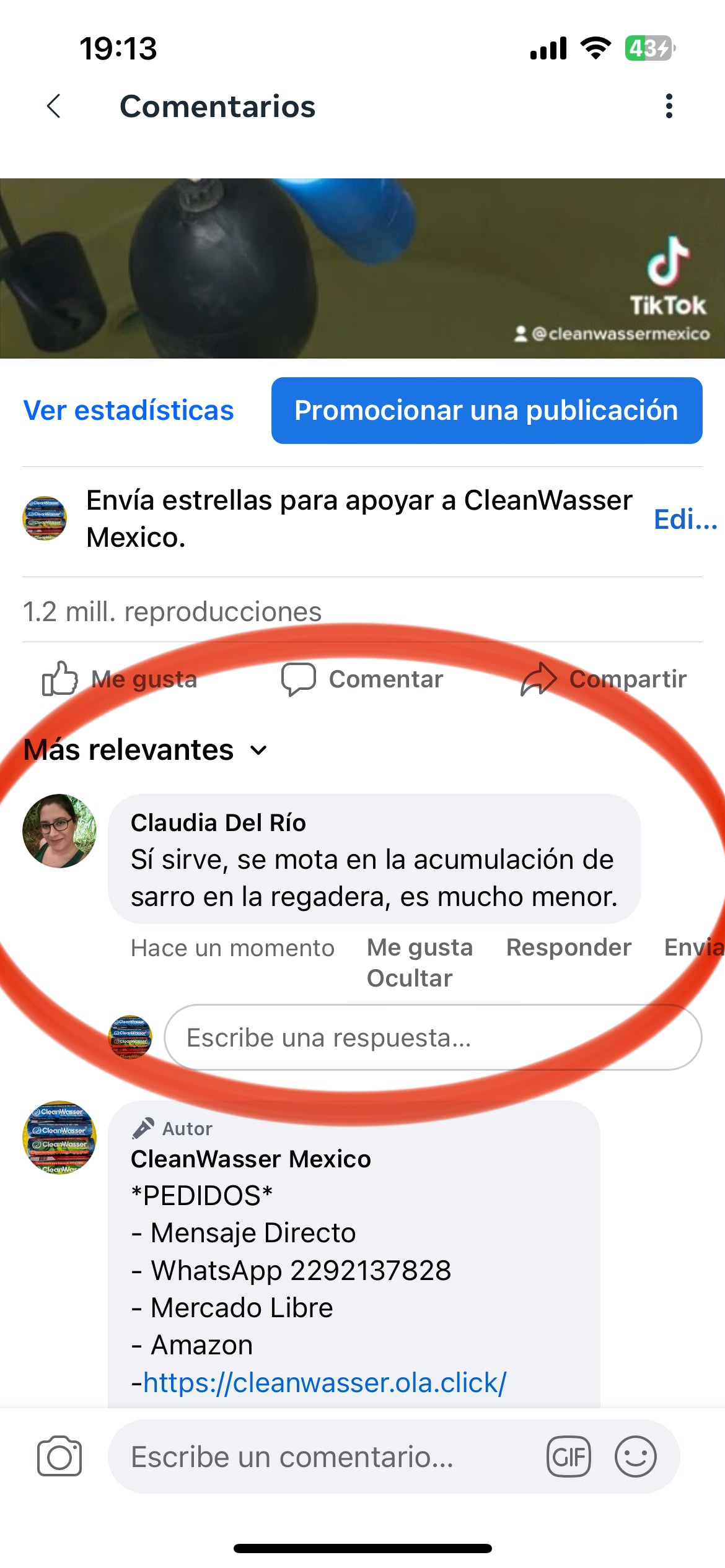The width and height of the screenshot is (725, 1568).
Task: Open Ver estadísticas link
Action: pyautogui.click(x=128, y=411)
